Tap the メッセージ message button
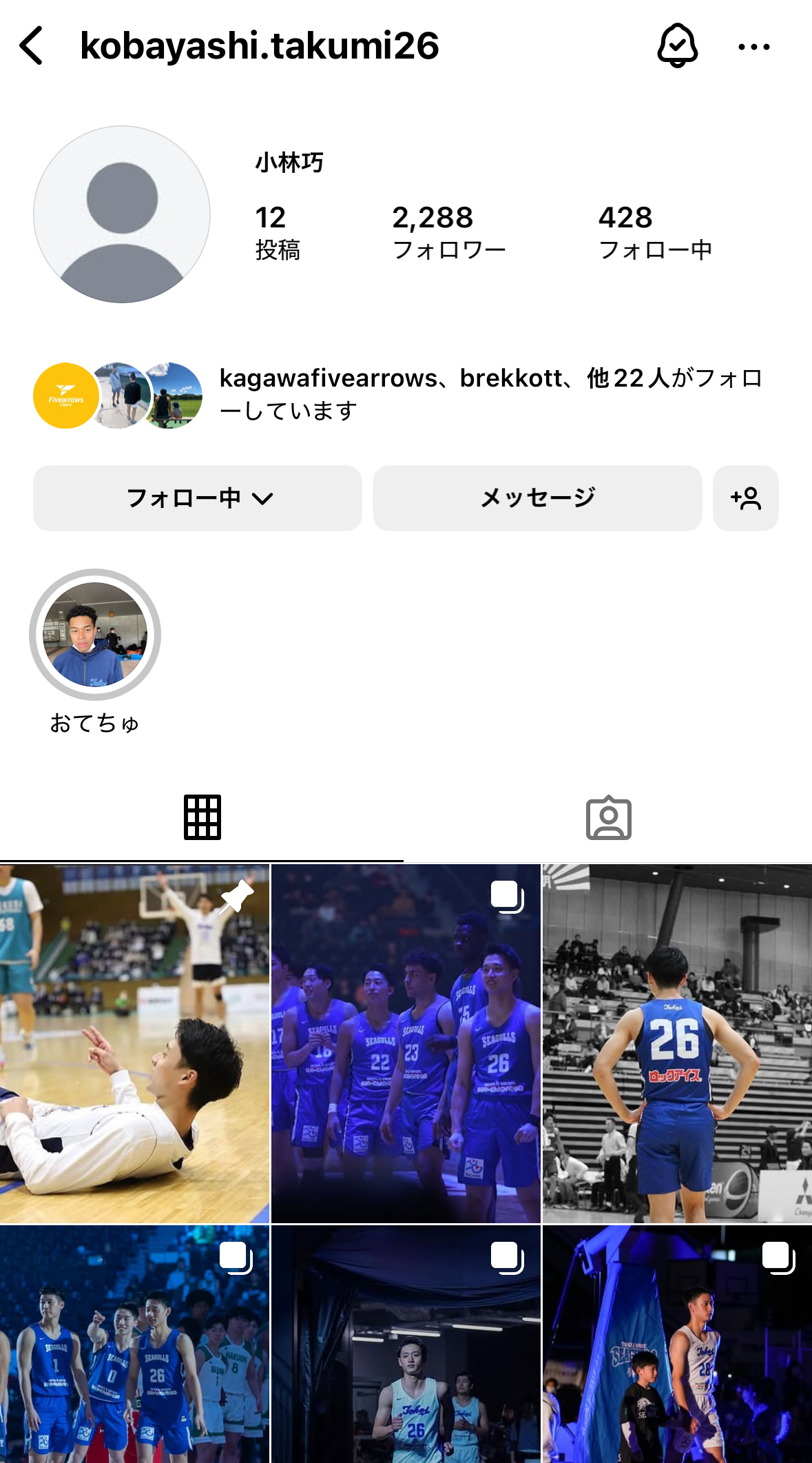Screen dimensions: 812x1463 point(537,498)
